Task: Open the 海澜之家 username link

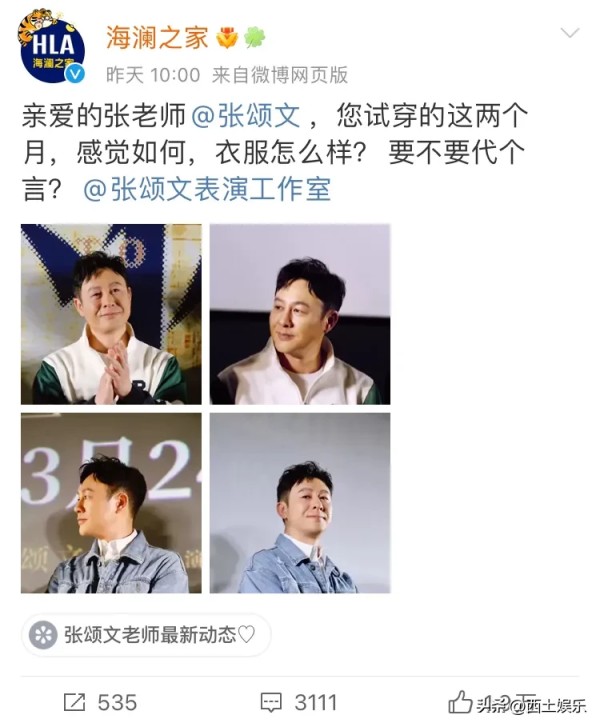Action: tap(157, 37)
